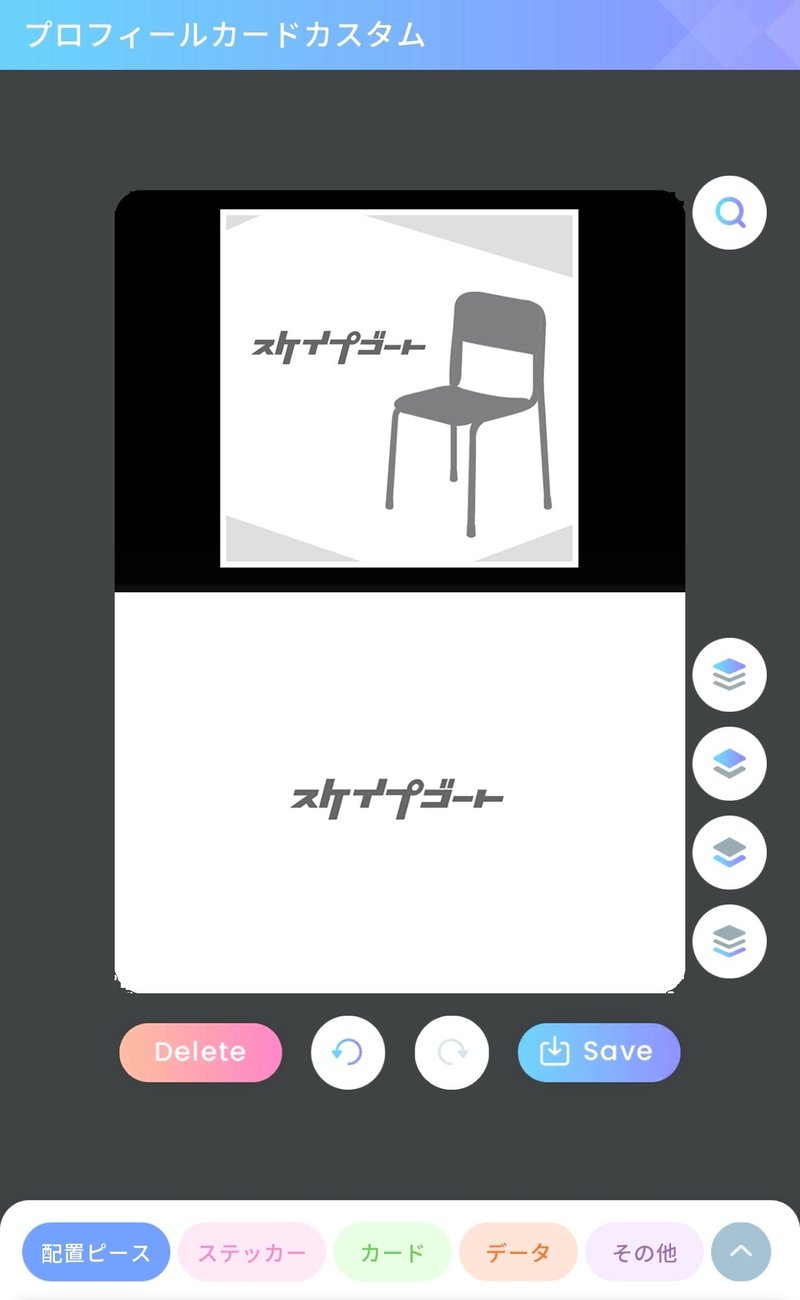
Task: Undo the last edit
Action: (x=348, y=1052)
